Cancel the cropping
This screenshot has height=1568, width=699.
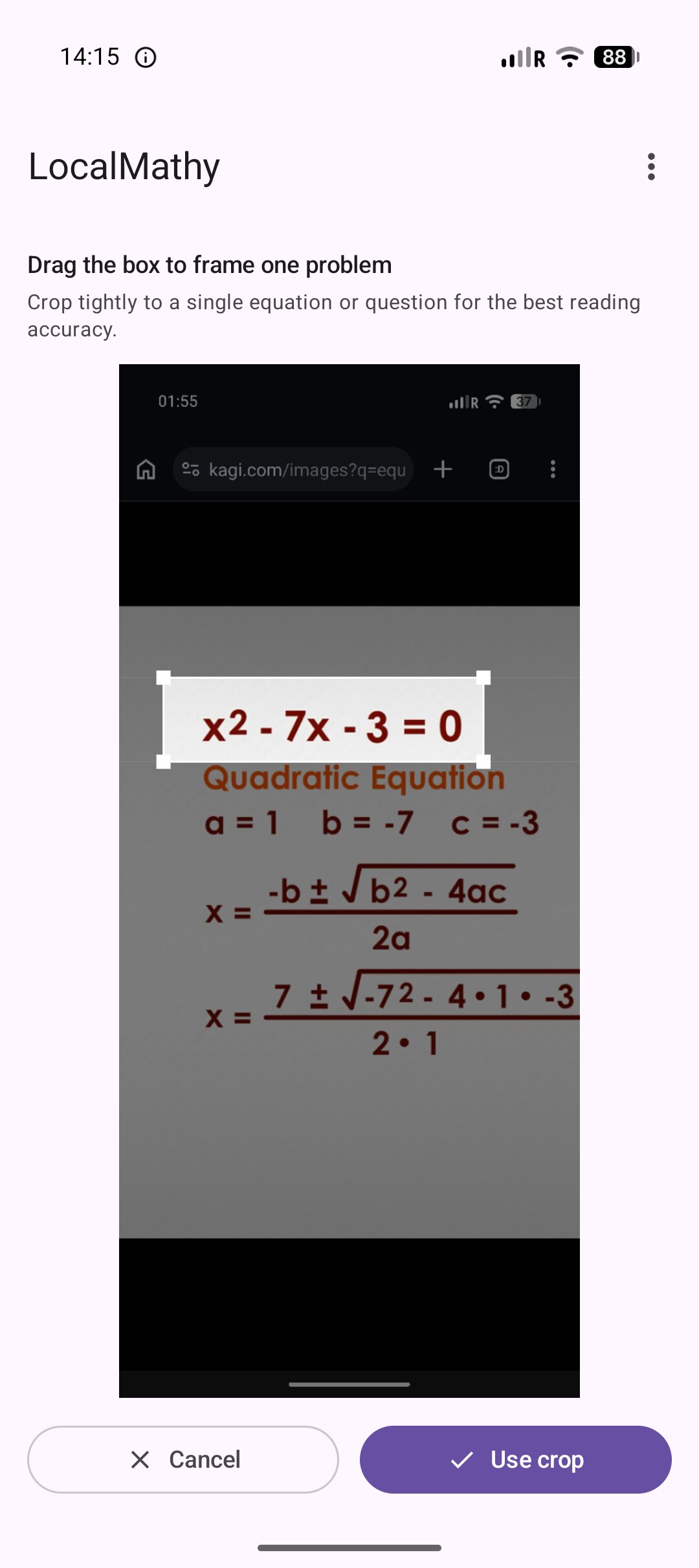183,1459
